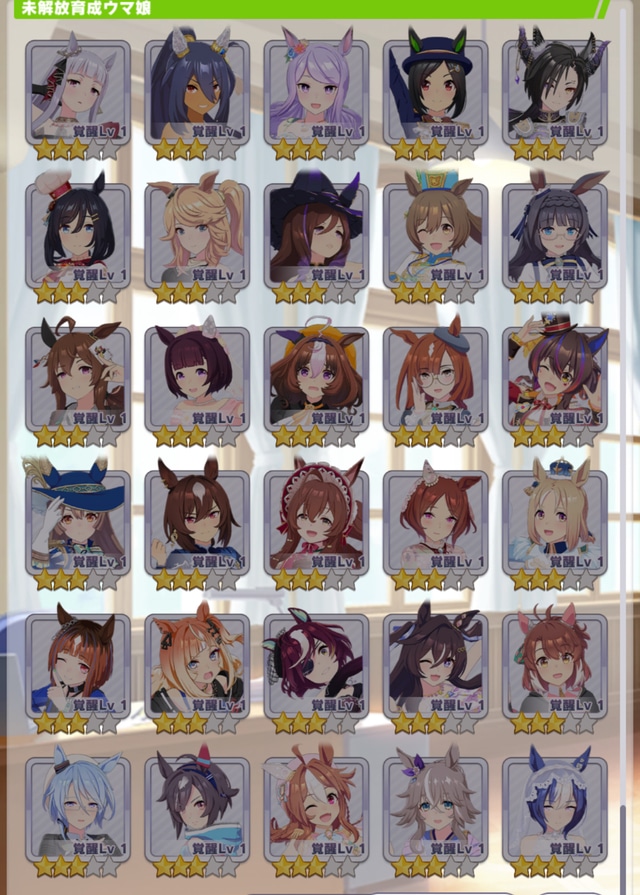Tap the winking girl with colorful top hat
The width and height of the screenshot is (640, 895).
coord(555,378)
